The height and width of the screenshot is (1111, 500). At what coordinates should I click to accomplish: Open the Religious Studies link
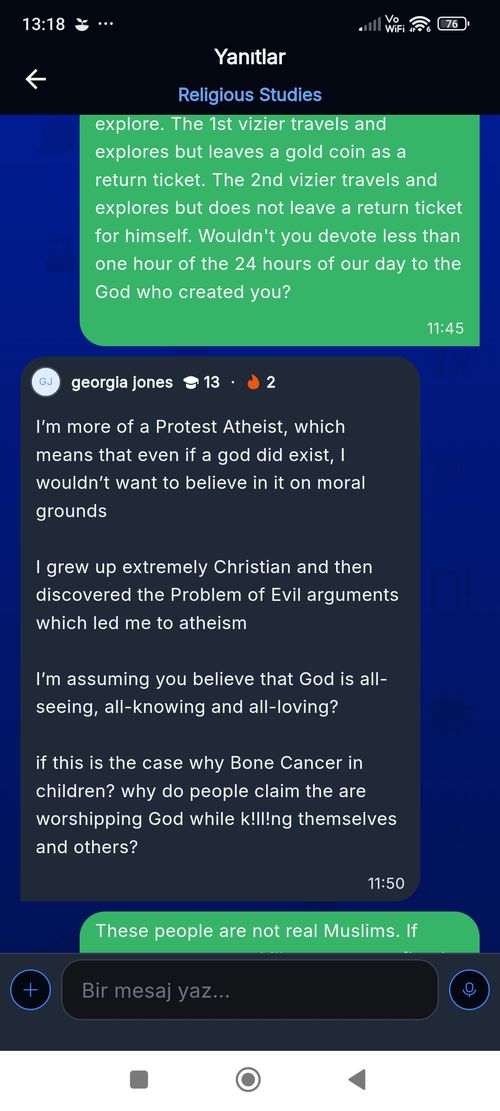tap(249, 95)
